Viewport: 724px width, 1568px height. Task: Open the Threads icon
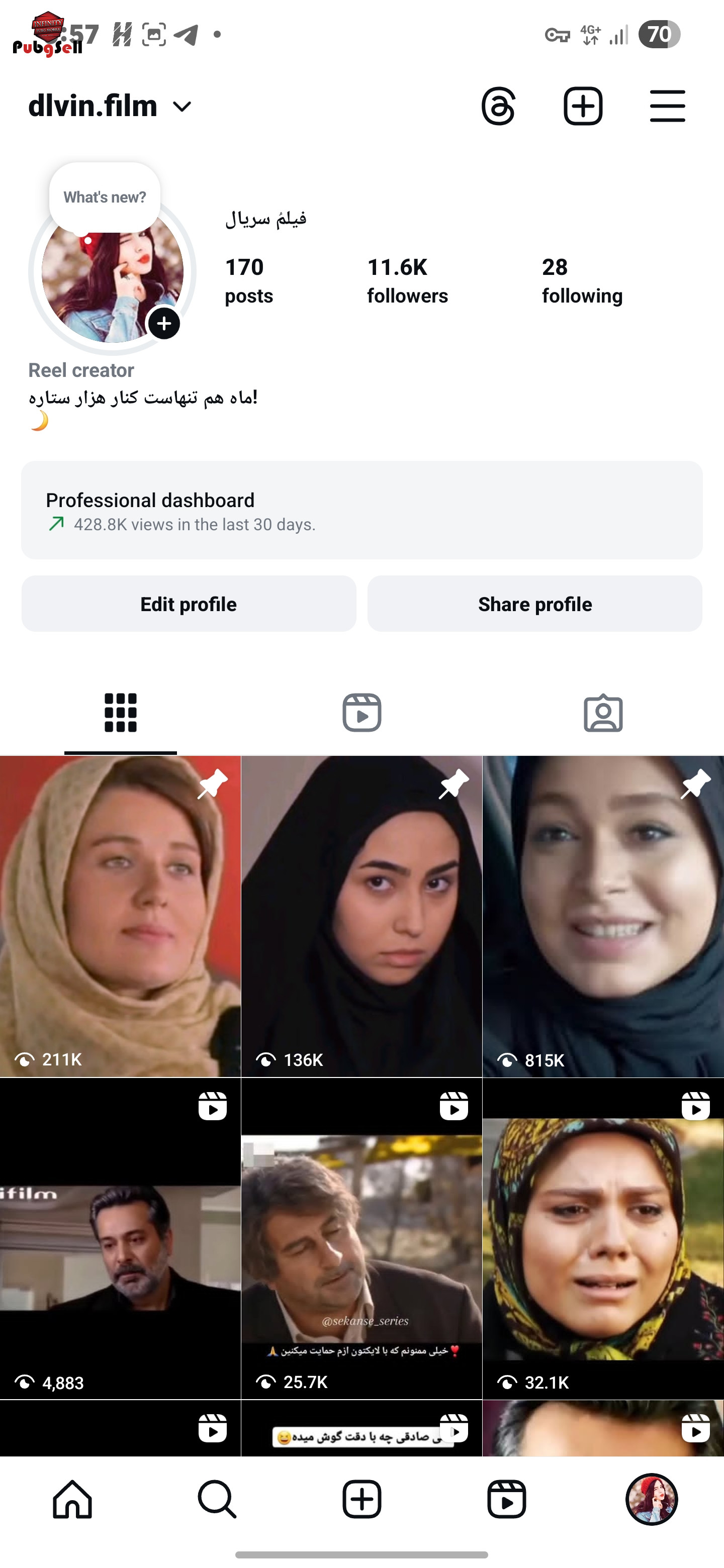point(498,106)
